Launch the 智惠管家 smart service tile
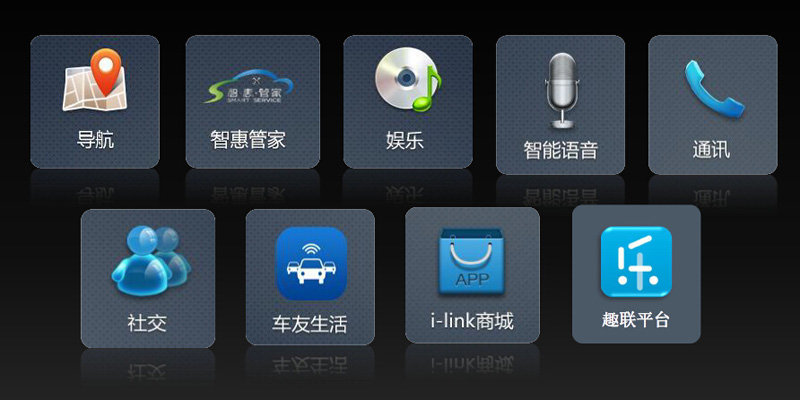Image resolution: width=800 pixels, height=400 pixels. [x=250, y=101]
